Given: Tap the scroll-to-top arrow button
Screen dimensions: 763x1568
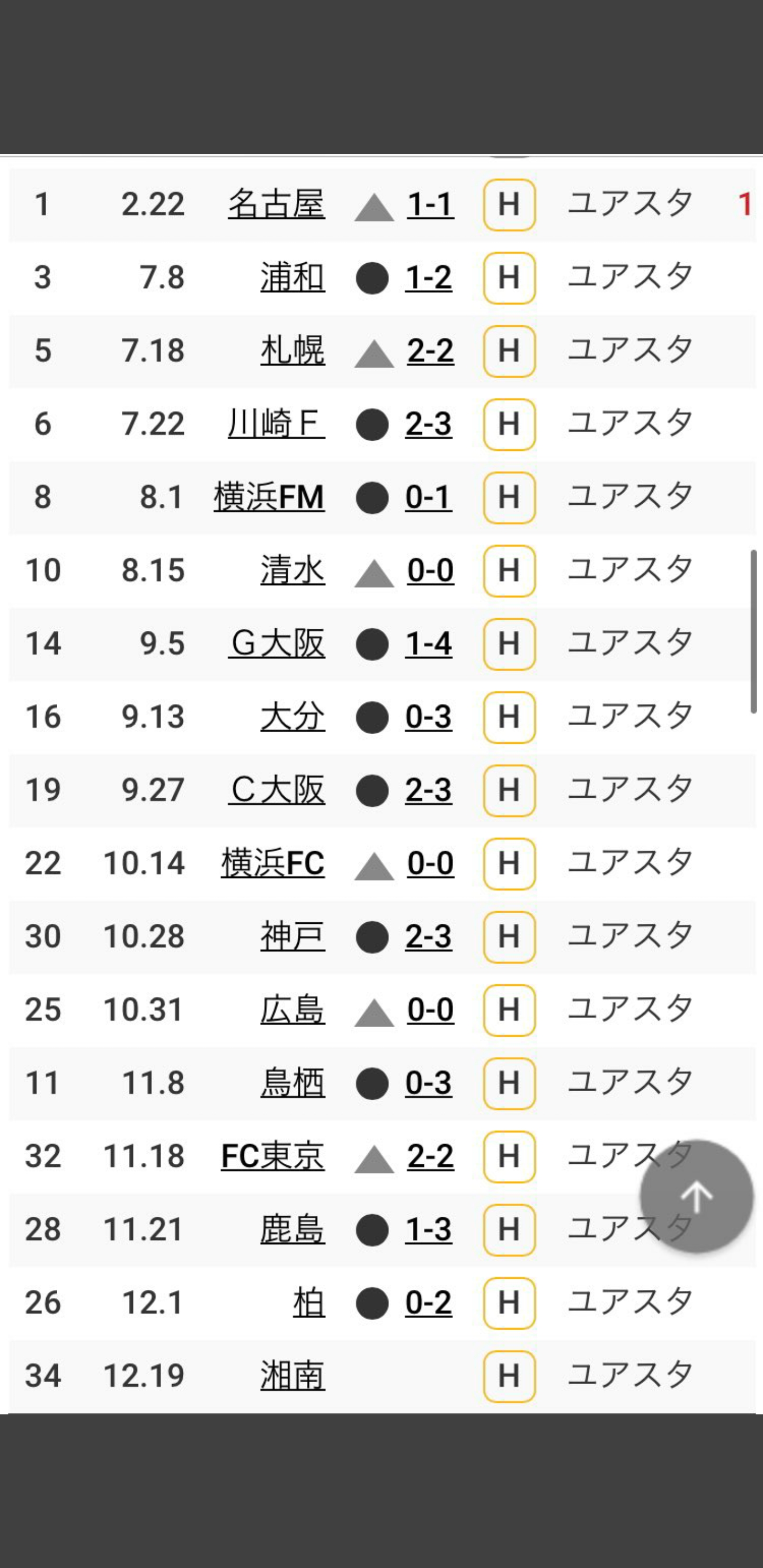Looking at the screenshot, I should tap(696, 1196).
